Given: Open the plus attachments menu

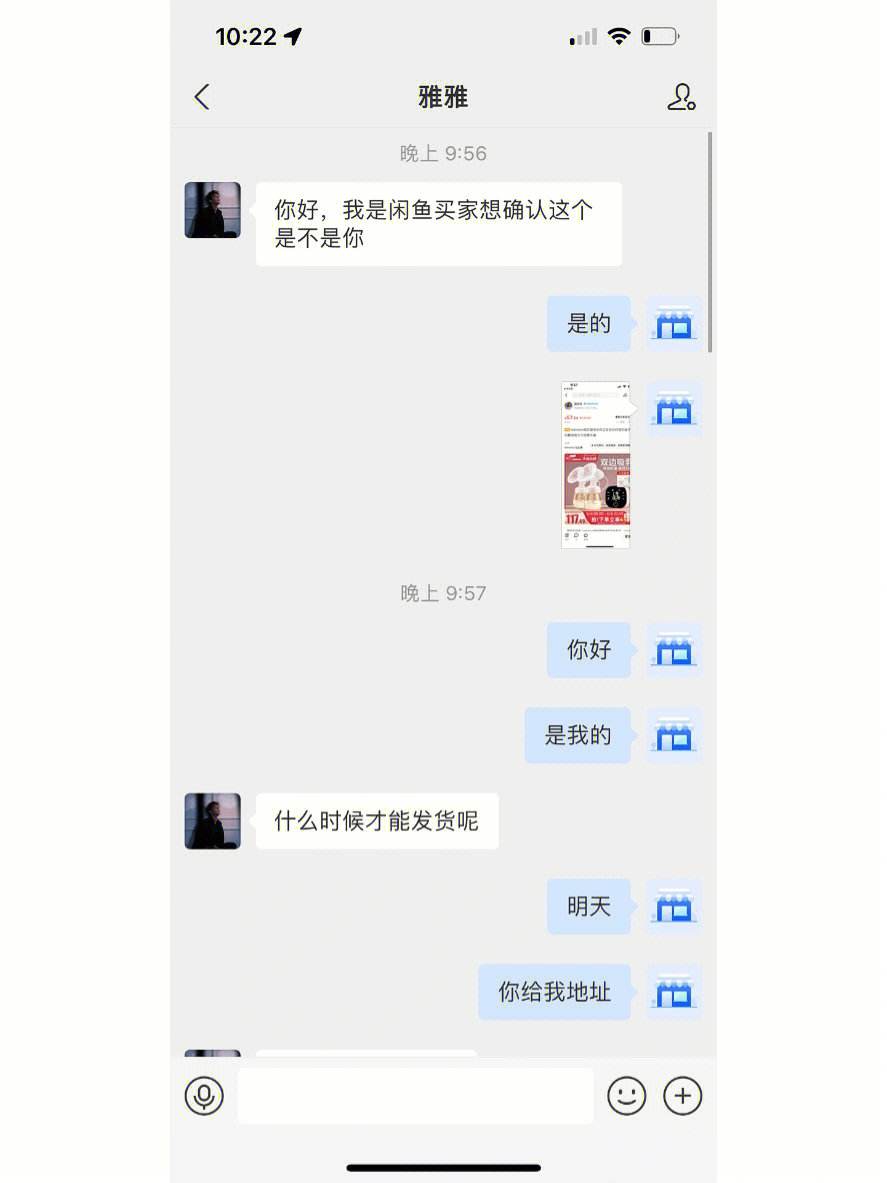Looking at the screenshot, I should (x=683, y=1096).
